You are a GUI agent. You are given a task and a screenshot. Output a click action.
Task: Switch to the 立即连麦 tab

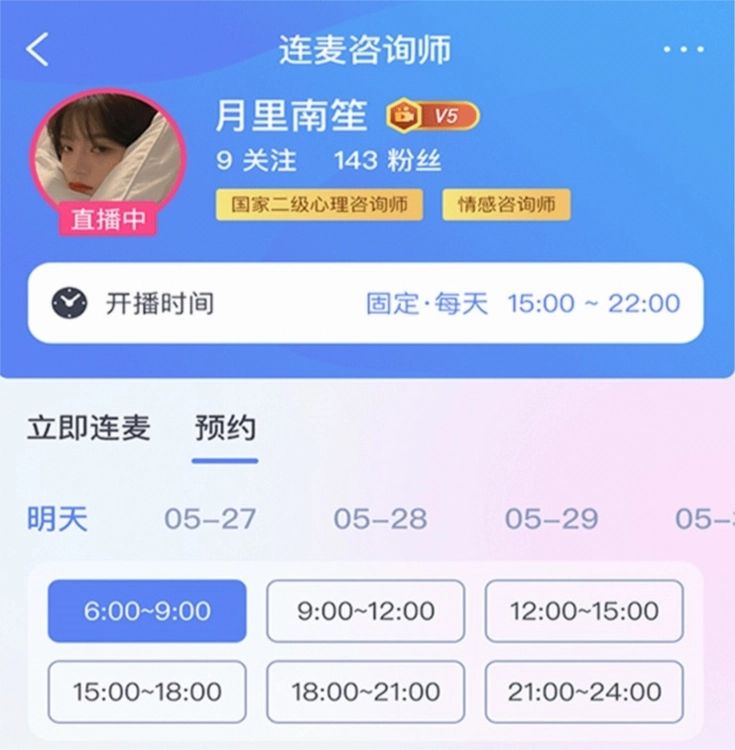[88, 428]
